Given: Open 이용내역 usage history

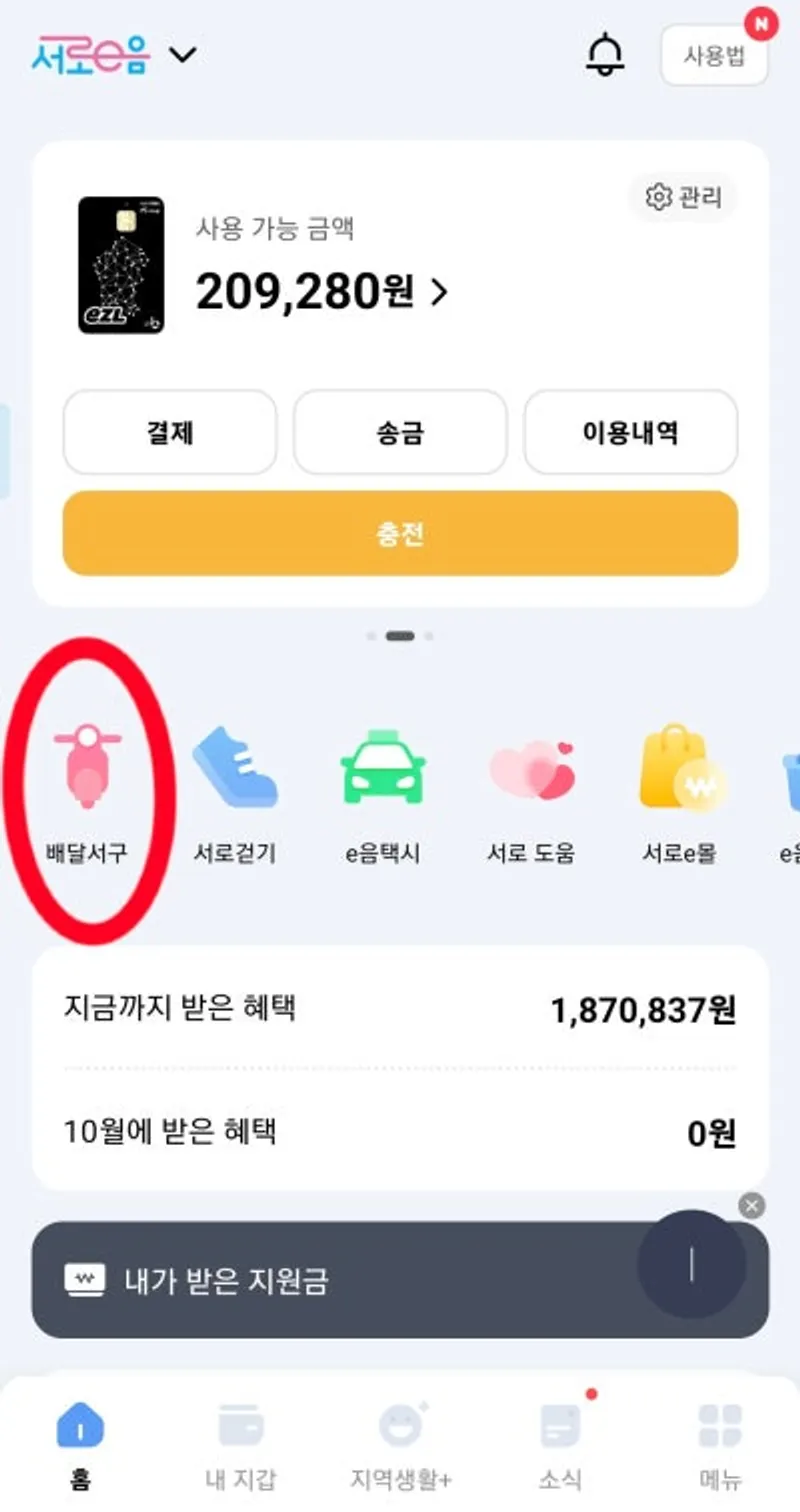Looking at the screenshot, I should tap(631, 432).
